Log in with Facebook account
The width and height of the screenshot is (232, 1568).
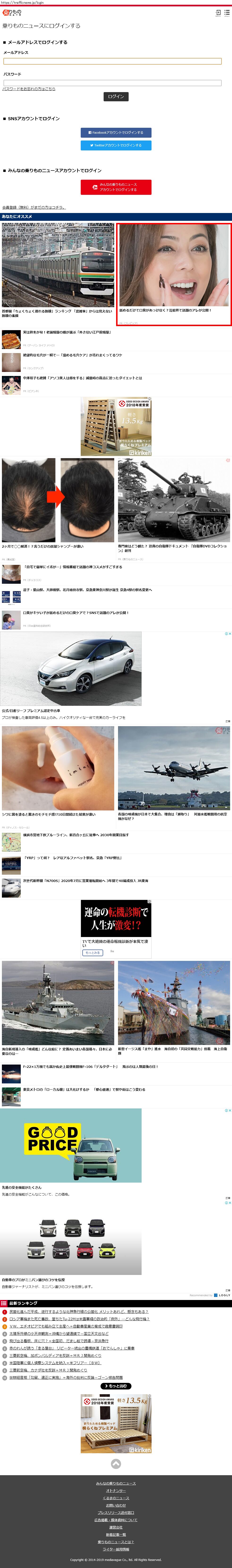(x=116, y=132)
